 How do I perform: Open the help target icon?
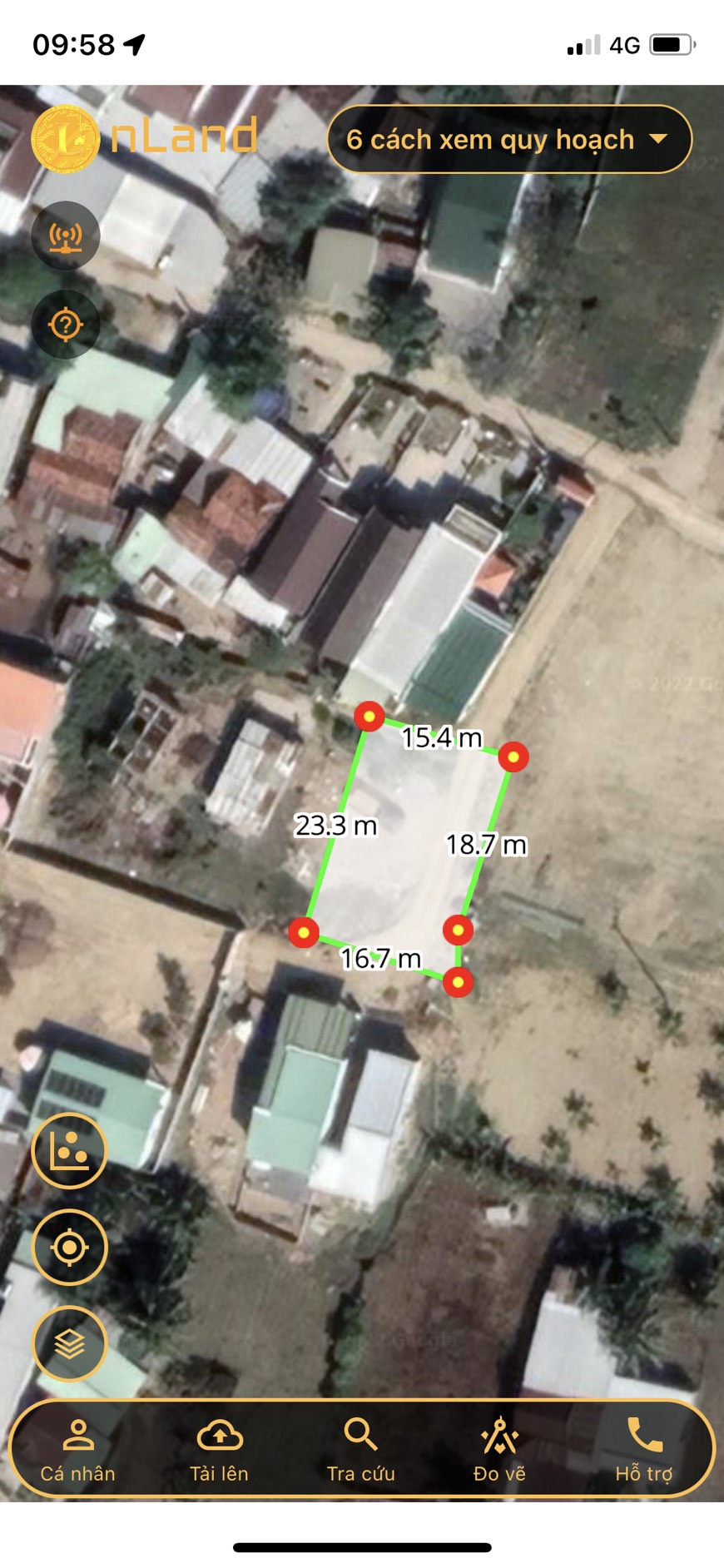[66, 324]
